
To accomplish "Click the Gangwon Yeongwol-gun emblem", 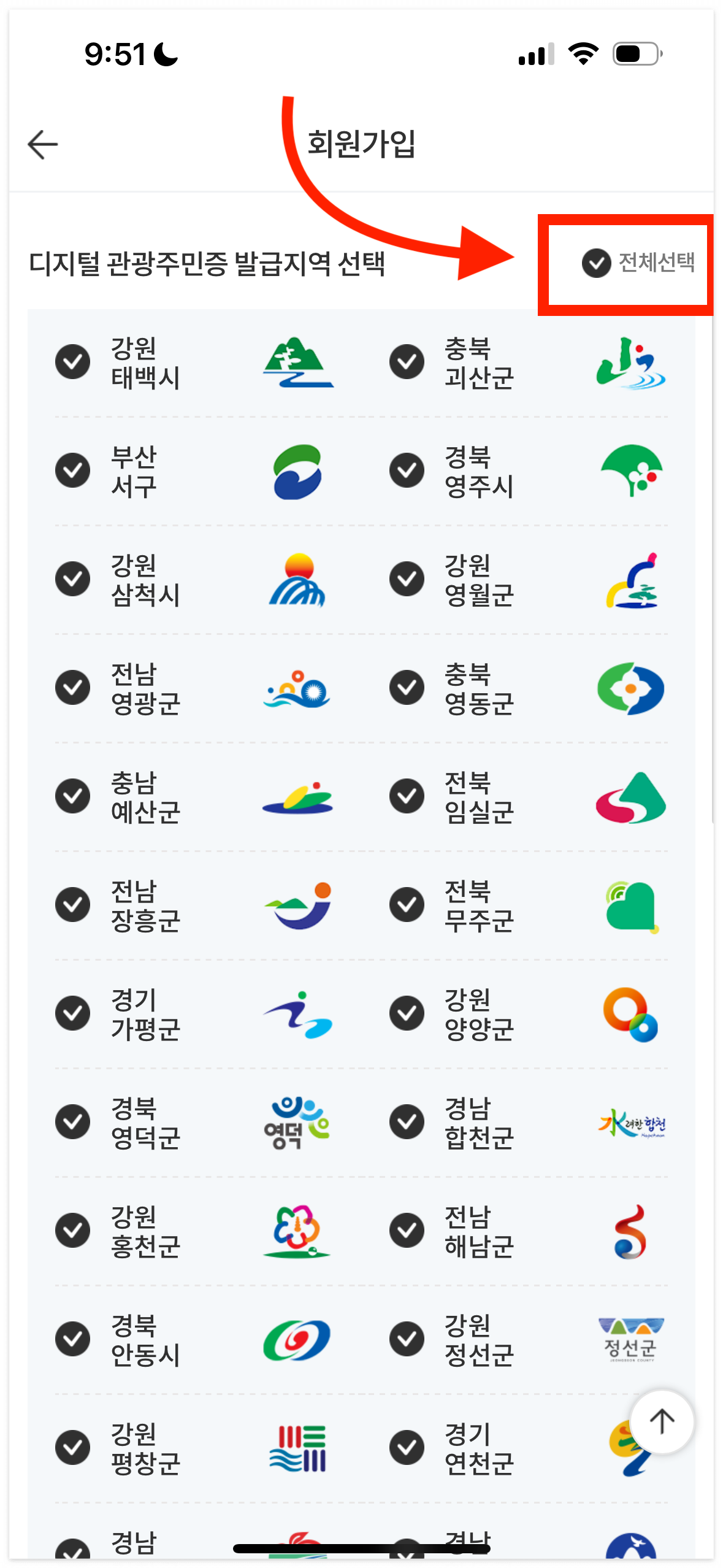I will [631, 580].
